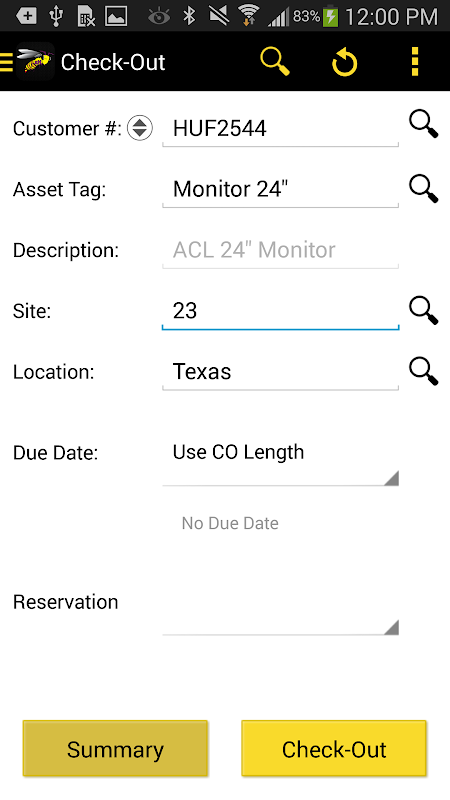Edit the Location field showing Texas
This screenshot has height=800, width=450.
pos(280,371)
